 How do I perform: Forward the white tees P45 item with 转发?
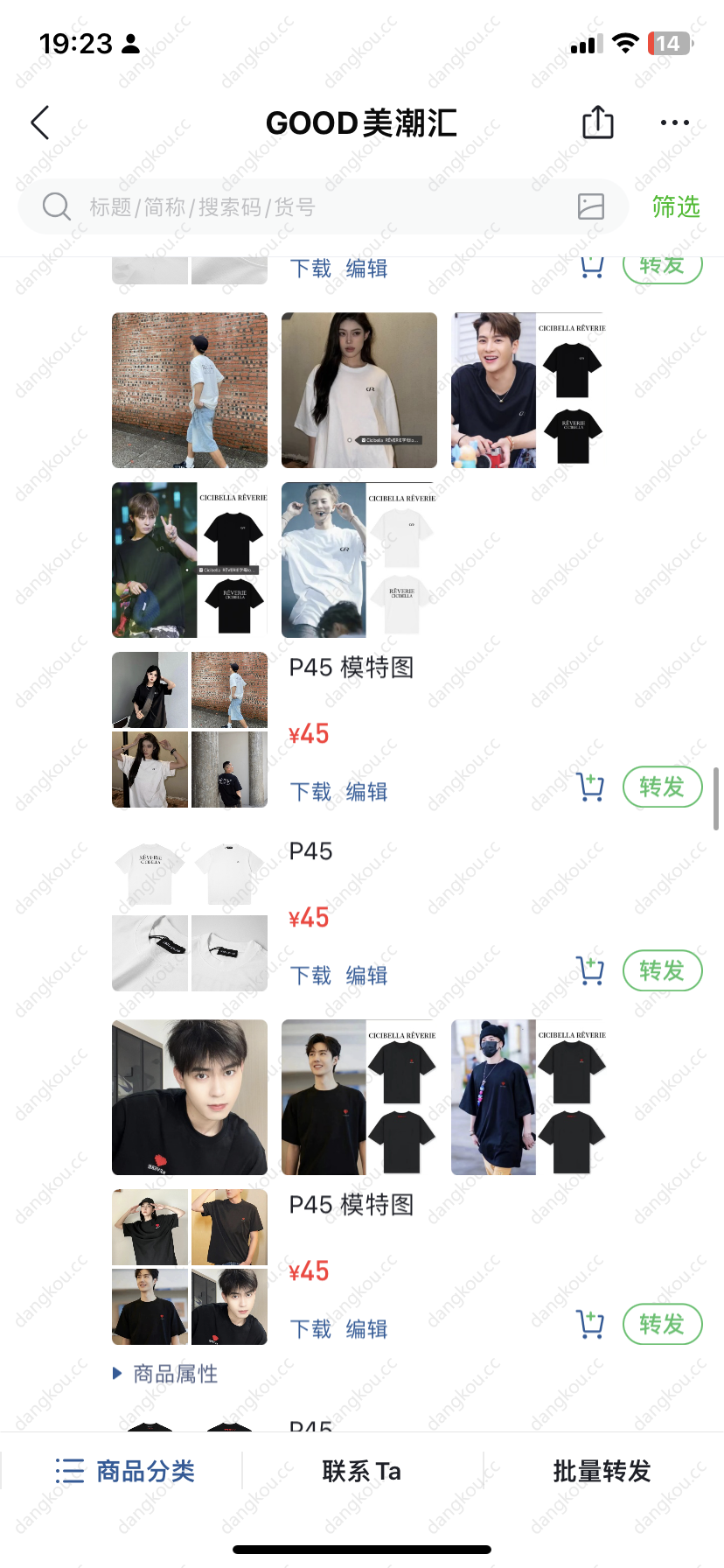662,971
